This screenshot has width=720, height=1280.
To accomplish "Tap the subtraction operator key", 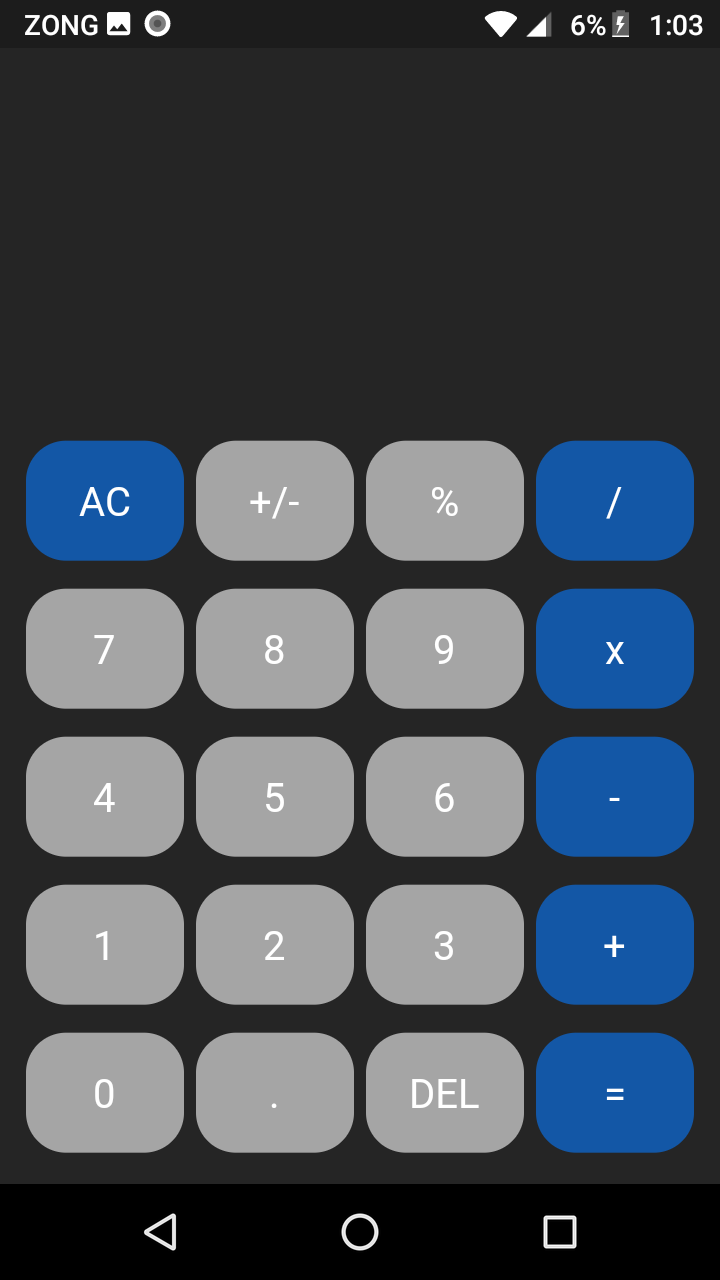I will click(x=614, y=796).
